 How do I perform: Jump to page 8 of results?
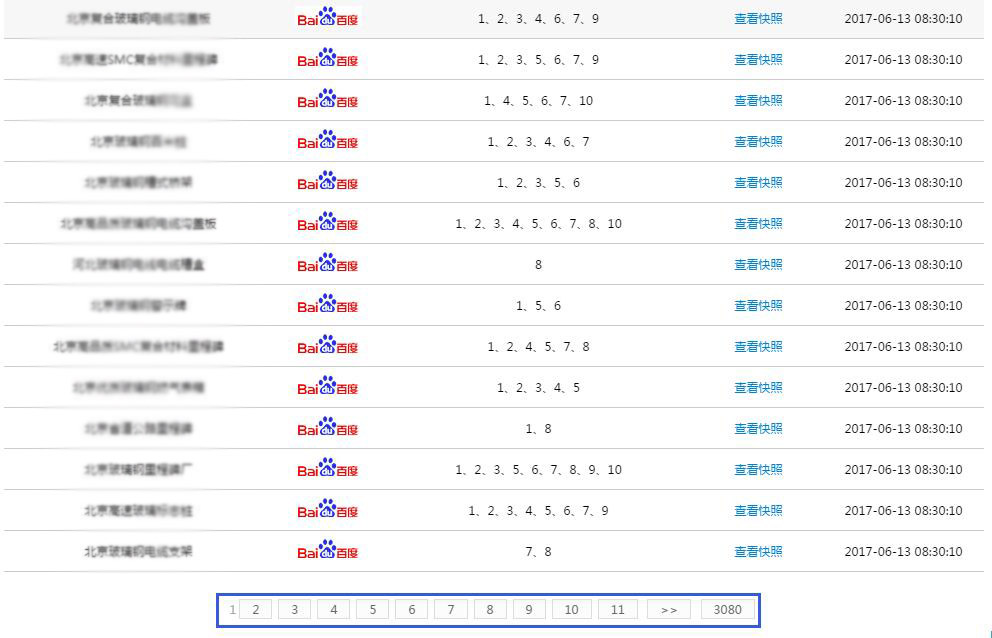[x=490, y=610]
